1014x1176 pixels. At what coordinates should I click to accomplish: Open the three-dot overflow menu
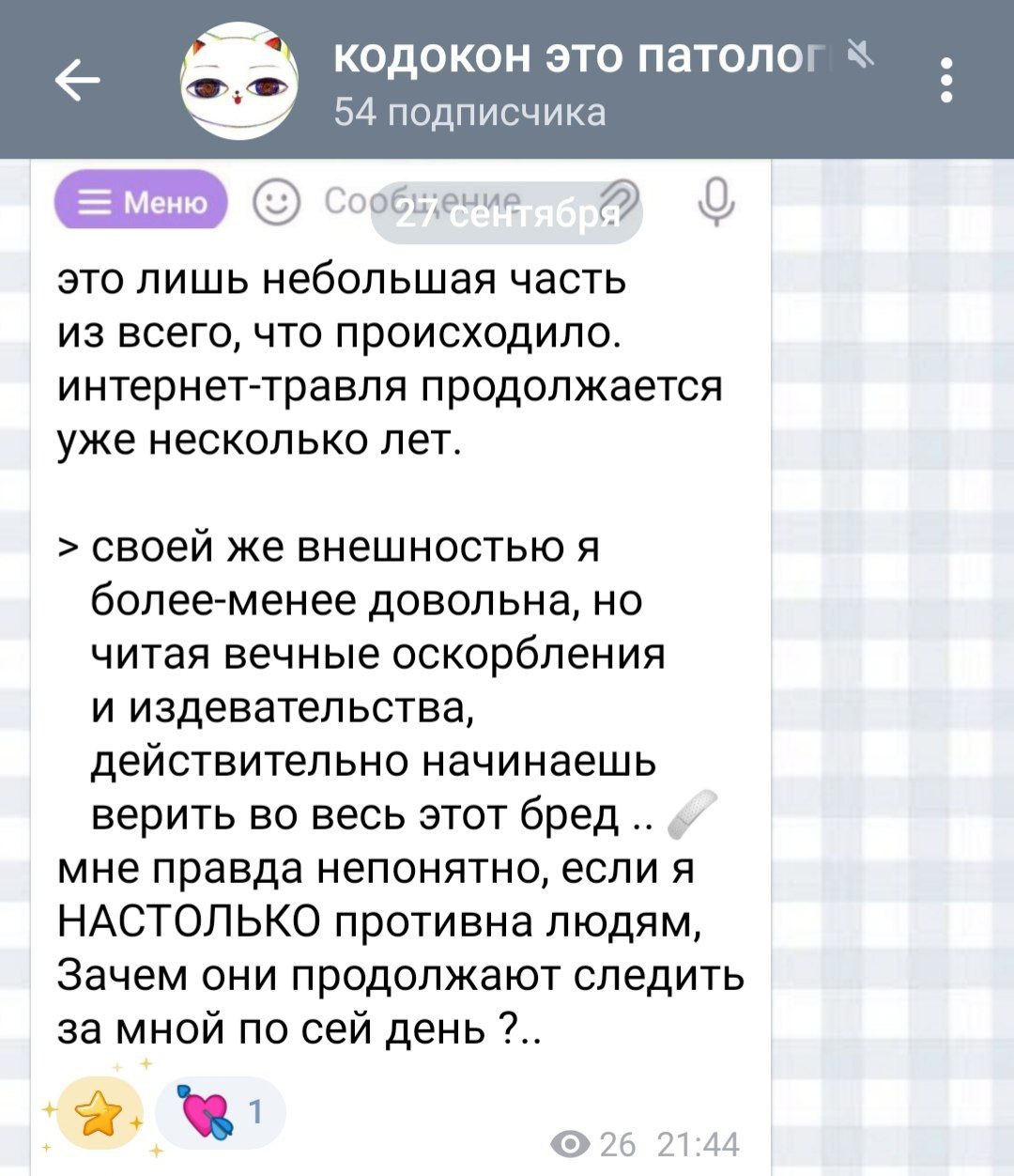coord(946,81)
